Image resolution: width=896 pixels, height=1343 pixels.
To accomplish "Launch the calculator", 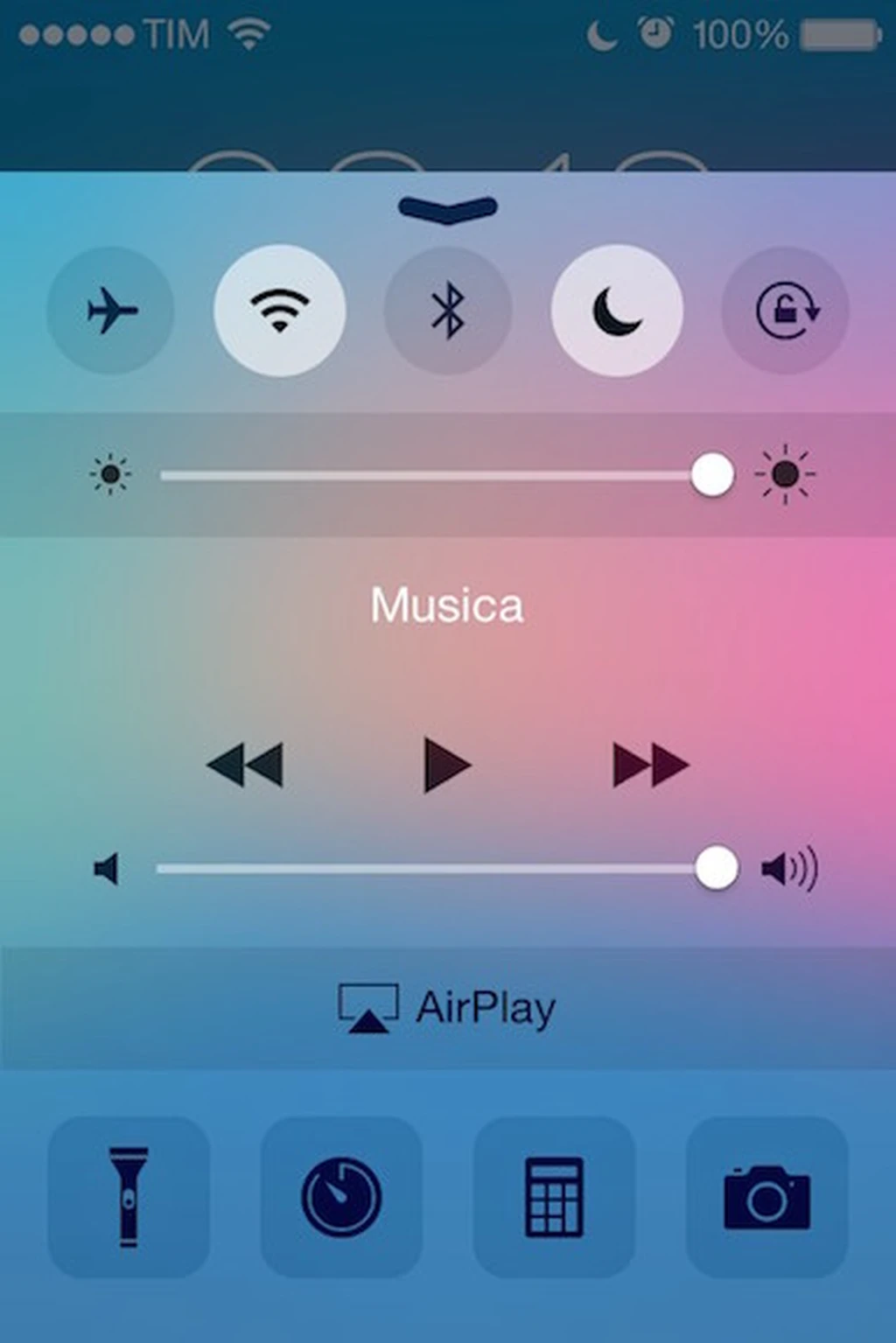I will (x=554, y=1196).
